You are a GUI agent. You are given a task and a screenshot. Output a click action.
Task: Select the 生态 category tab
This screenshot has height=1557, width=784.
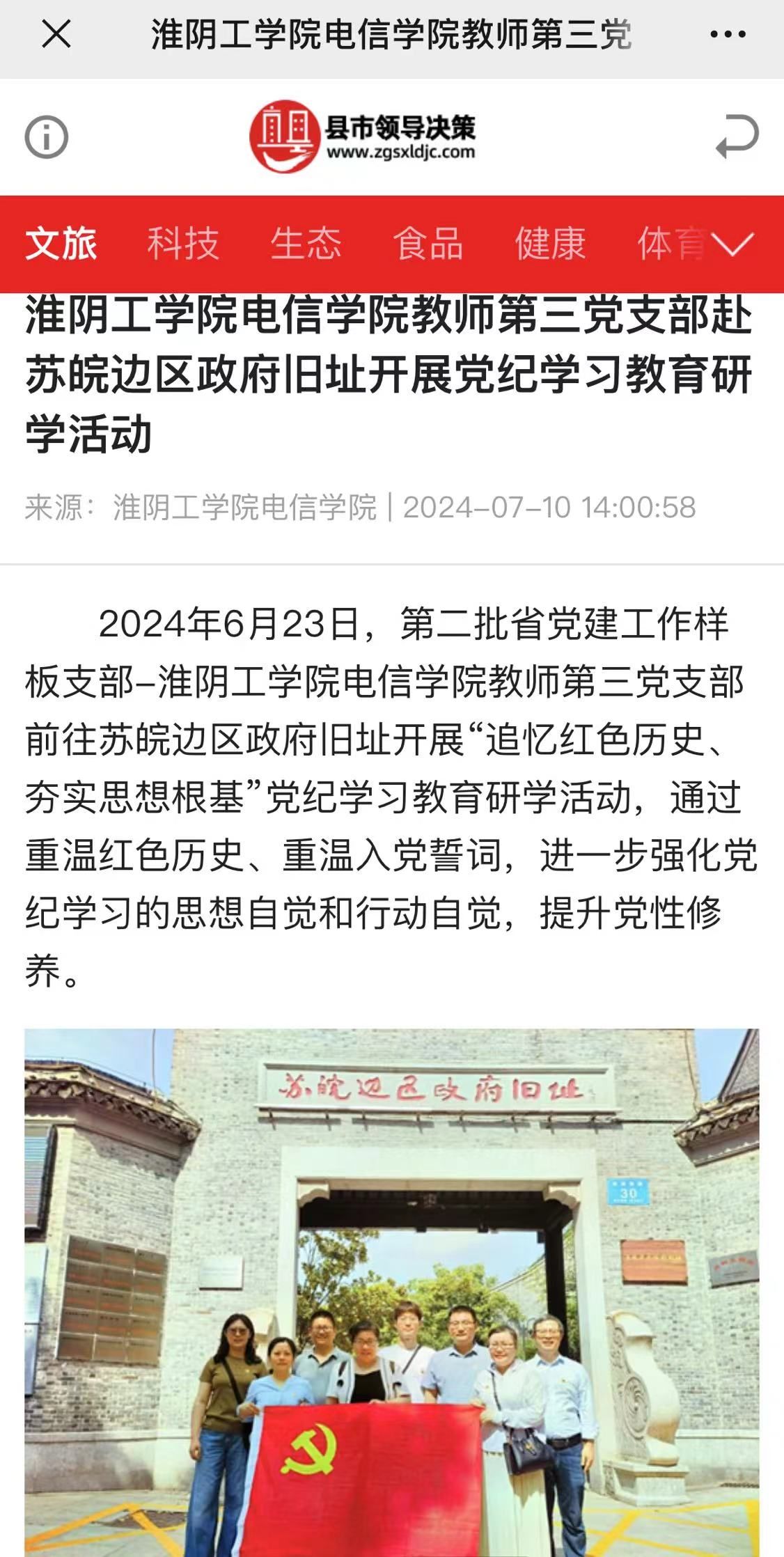coord(306,244)
